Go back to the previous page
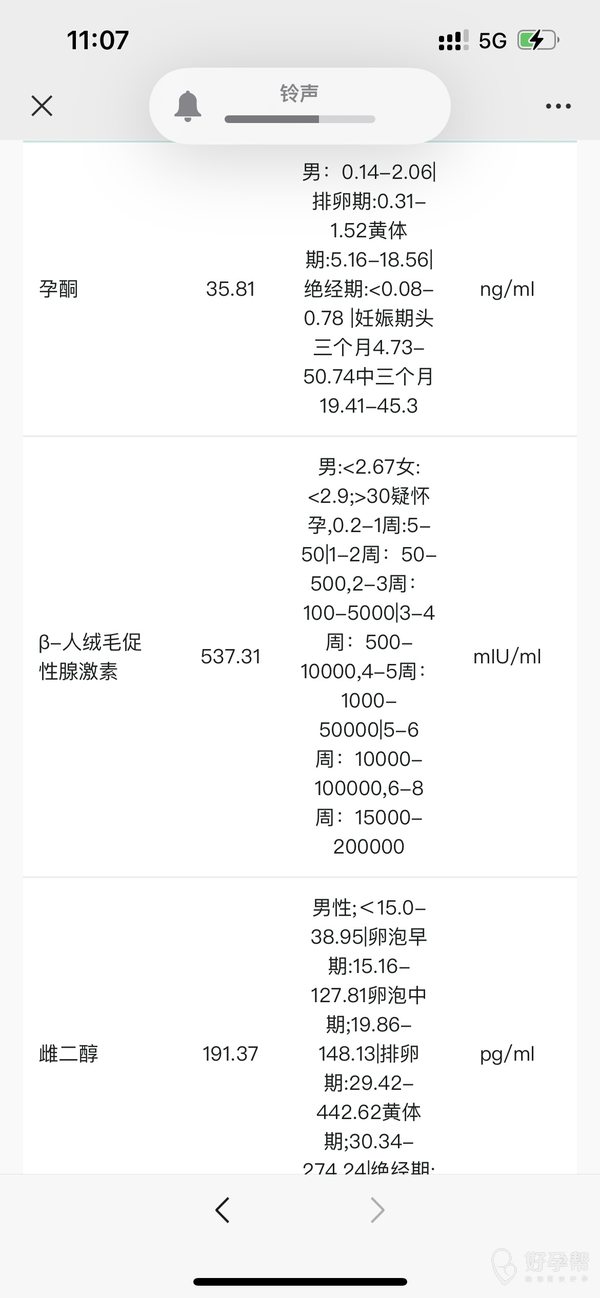The width and height of the screenshot is (600, 1298). (222, 1210)
